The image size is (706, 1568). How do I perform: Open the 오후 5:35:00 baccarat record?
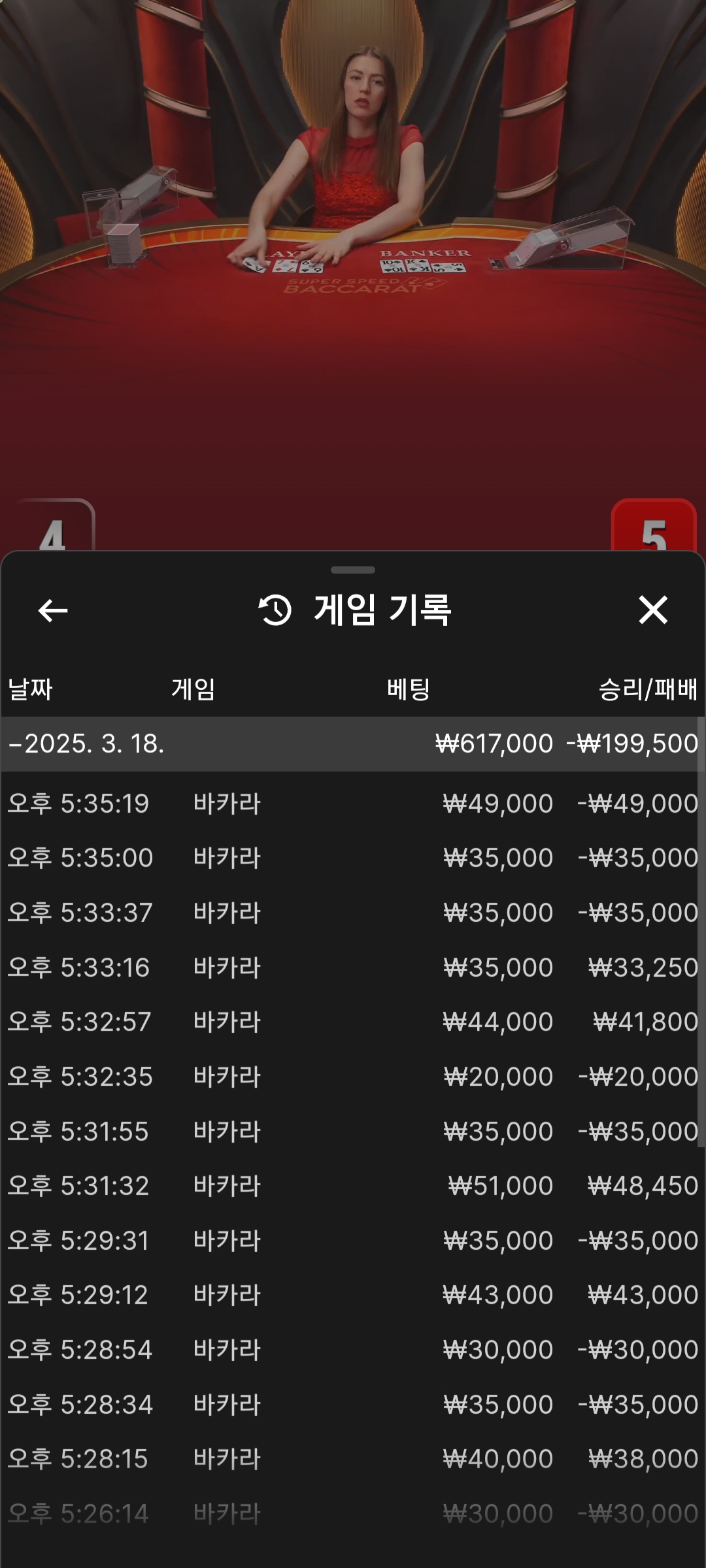click(x=353, y=858)
